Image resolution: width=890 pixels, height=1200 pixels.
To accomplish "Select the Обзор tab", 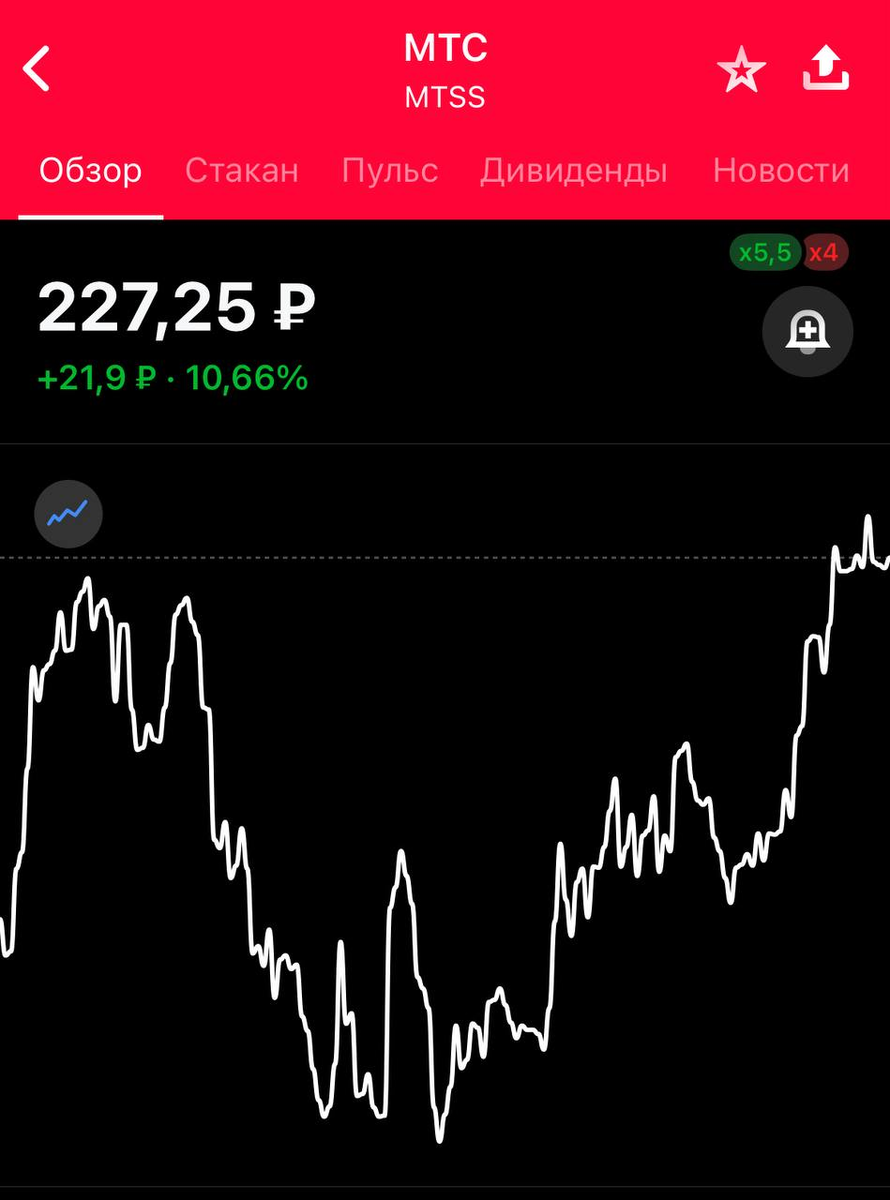I will point(91,170).
